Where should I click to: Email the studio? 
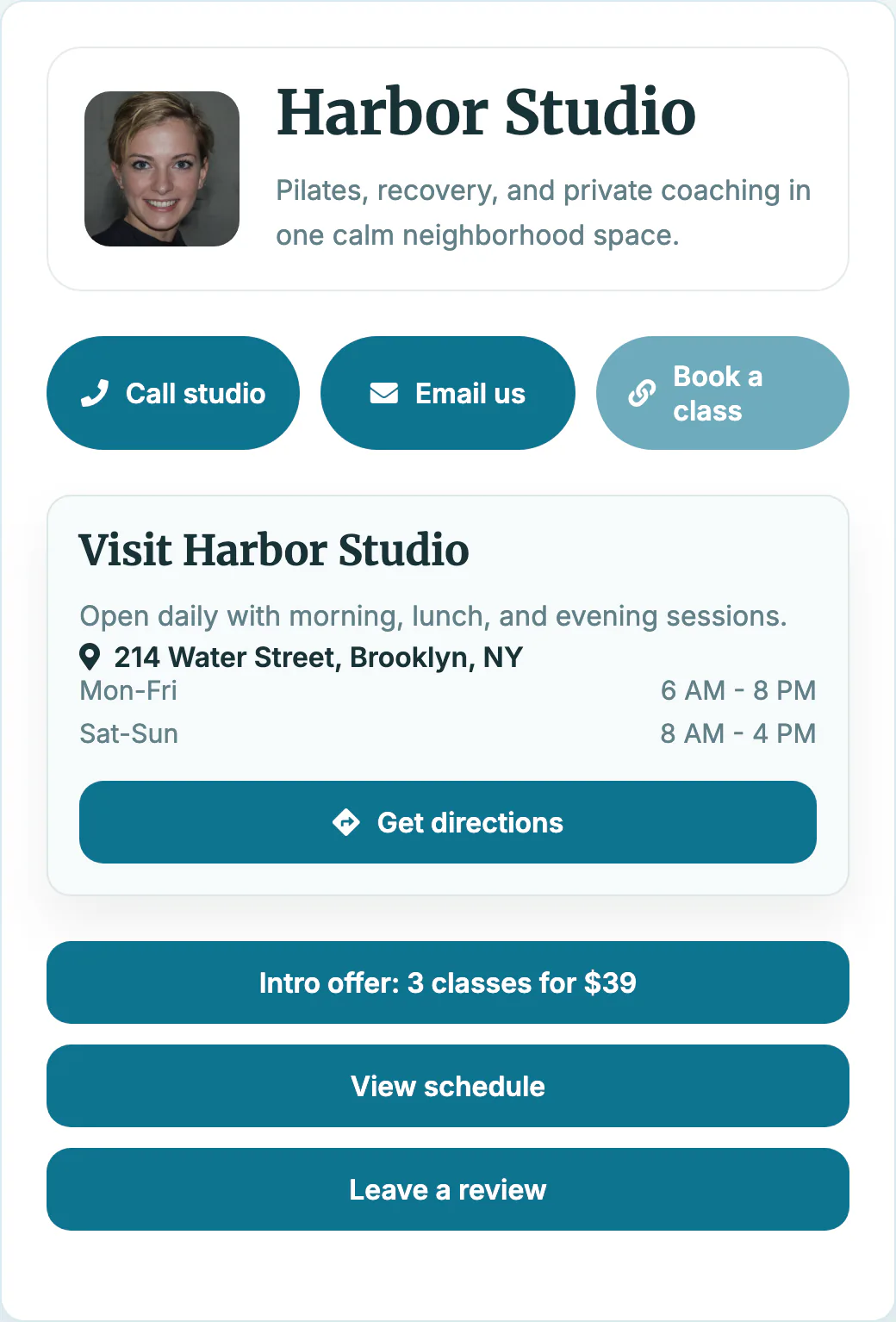447,392
